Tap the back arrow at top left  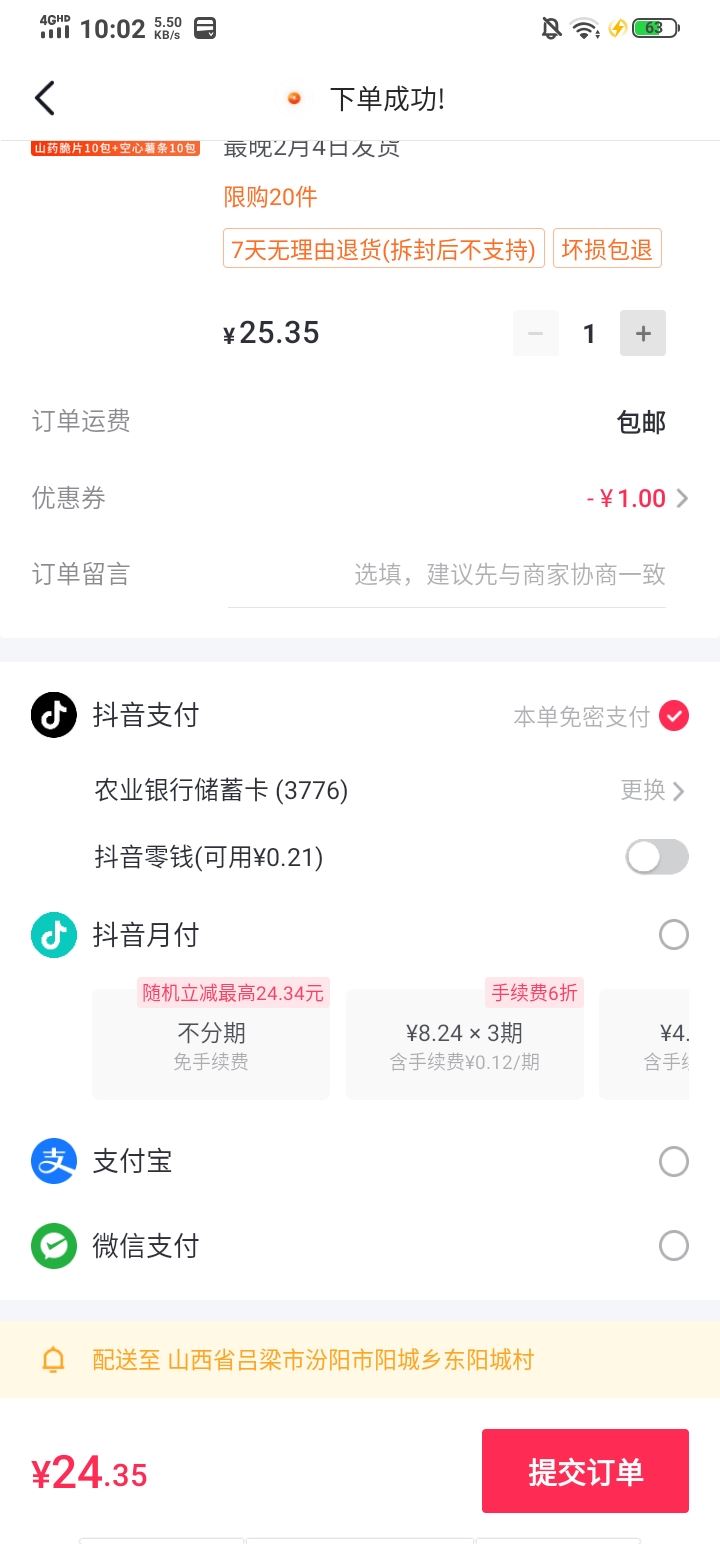click(x=43, y=98)
